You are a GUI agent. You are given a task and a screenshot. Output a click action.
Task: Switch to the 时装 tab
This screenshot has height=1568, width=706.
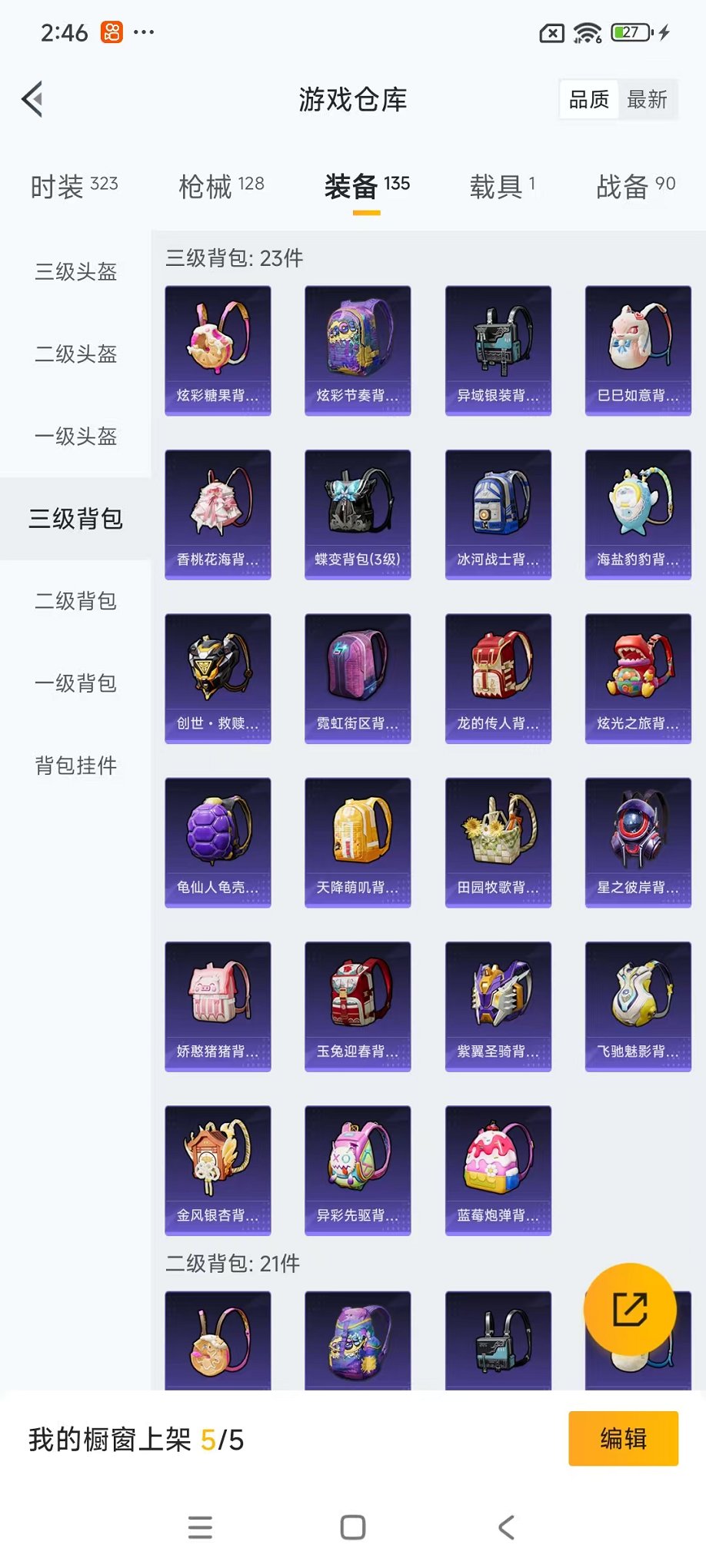[x=74, y=186]
